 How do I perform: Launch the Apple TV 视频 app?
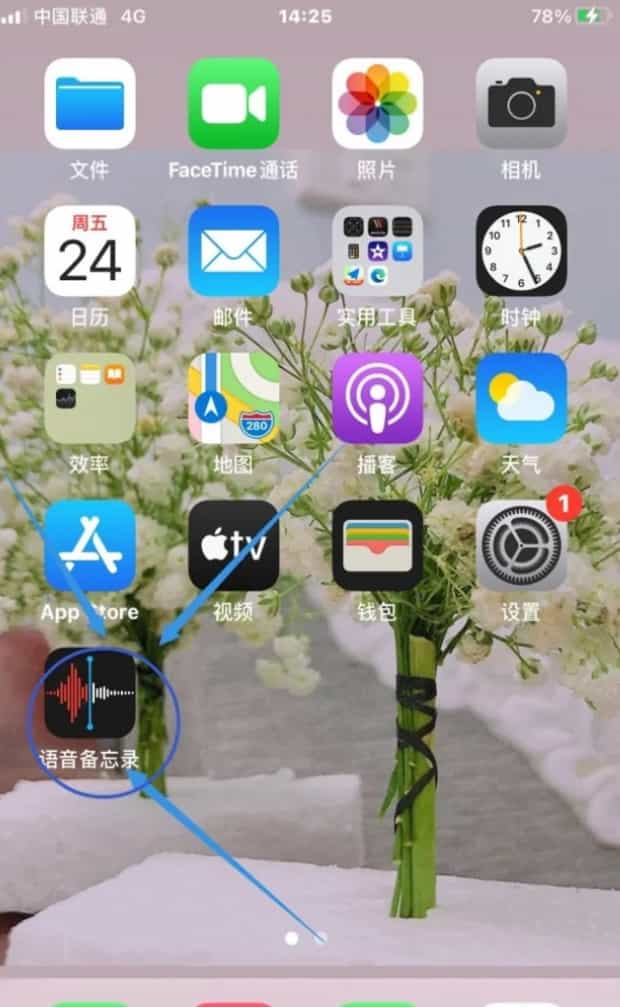tap(233, 545)
